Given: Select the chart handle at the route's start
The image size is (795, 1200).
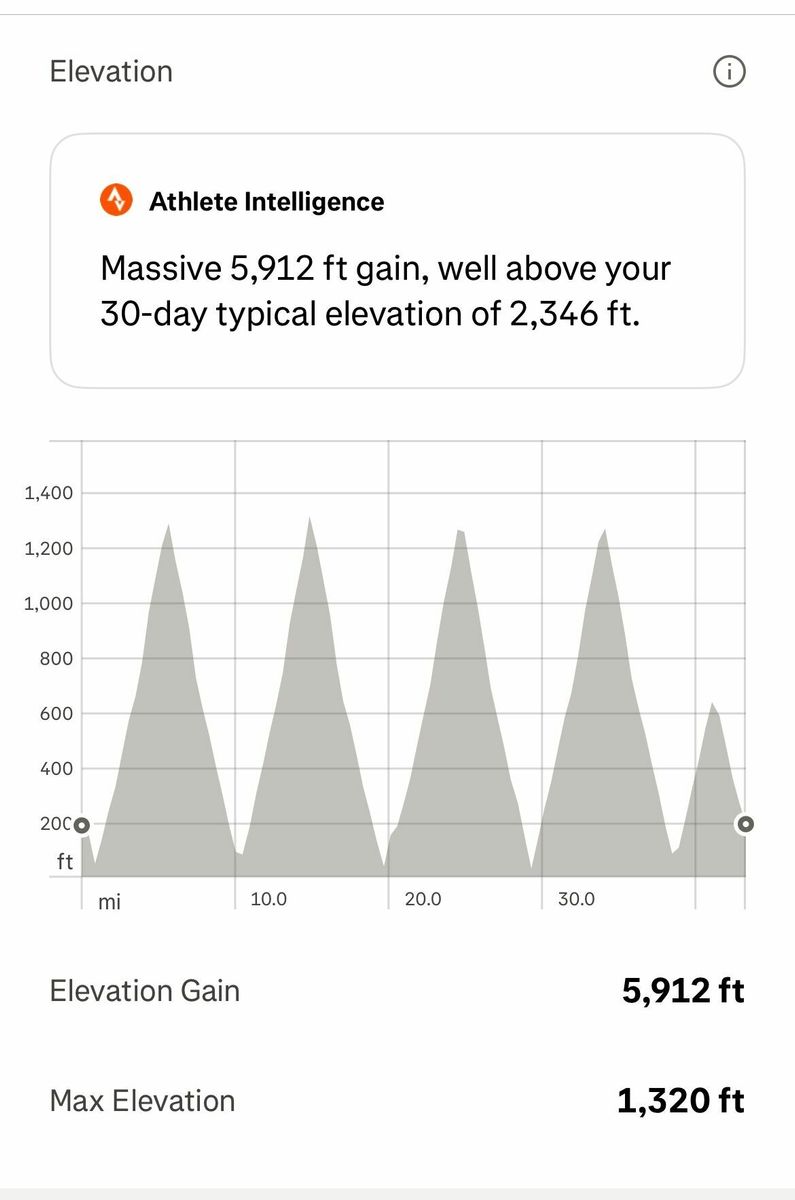Looking at the screenshot, I should point(82,825).
